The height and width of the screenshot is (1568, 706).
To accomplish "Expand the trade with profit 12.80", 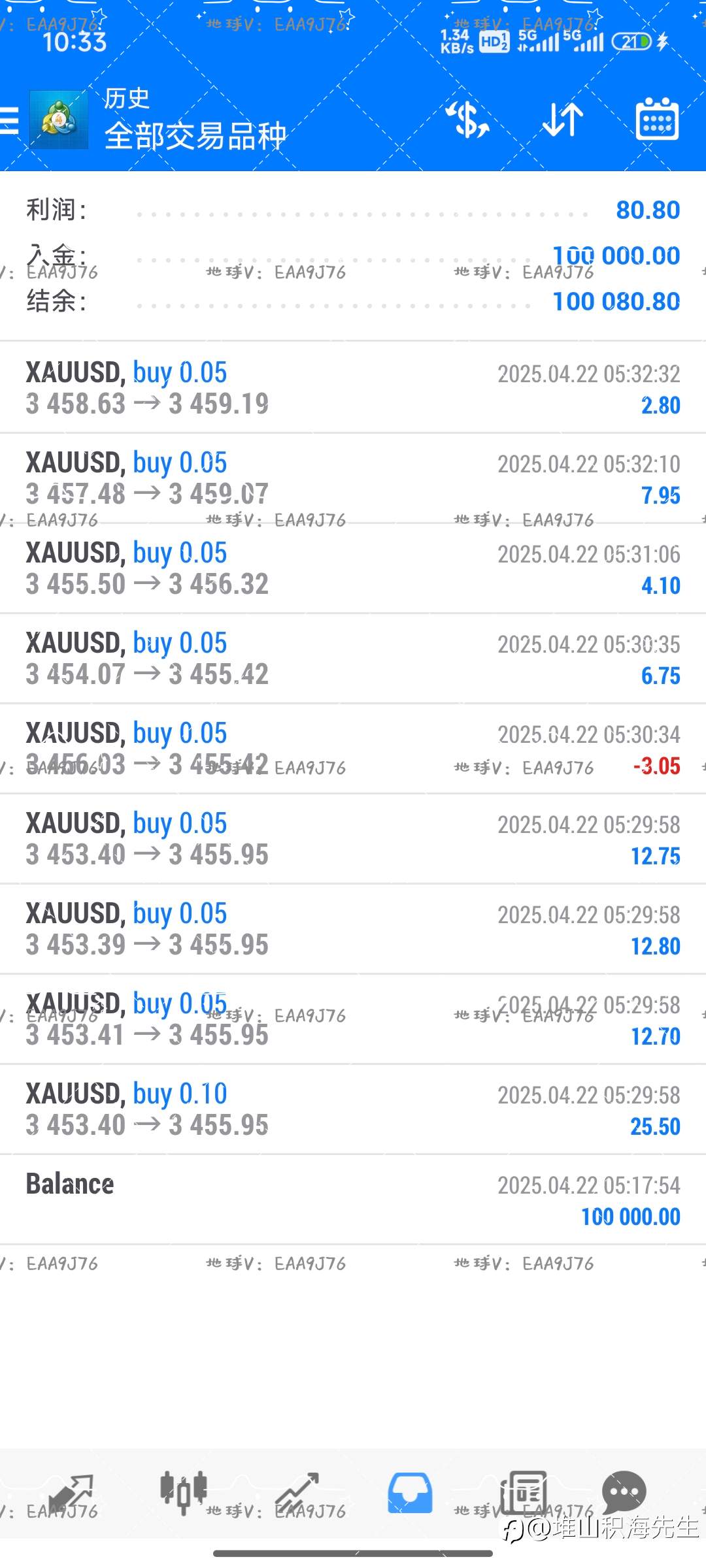I will [353, 928].
